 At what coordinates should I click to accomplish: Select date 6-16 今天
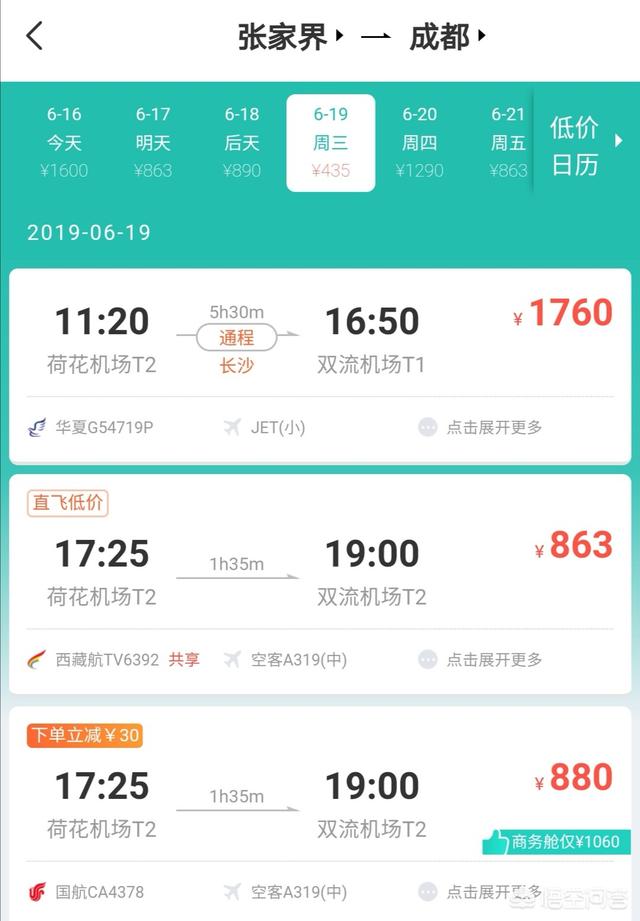(64, 142)
